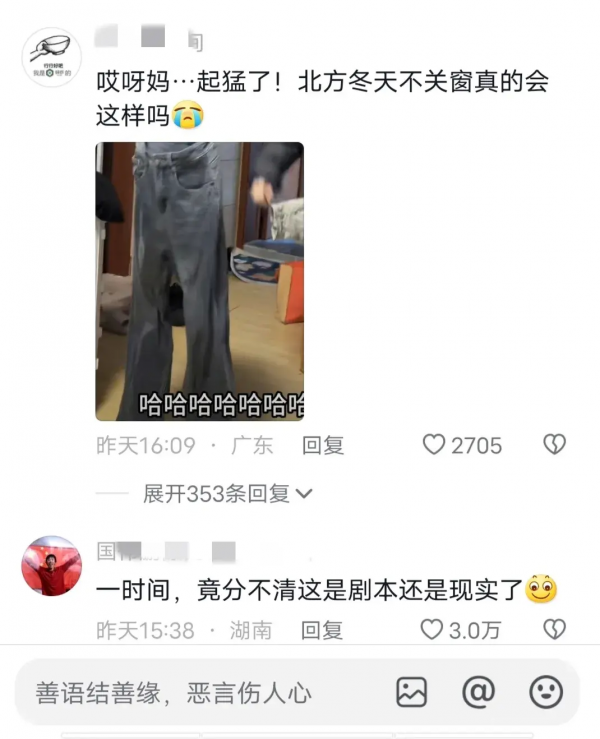Dislike the comment about 剧本还是现实
This screenshot has height=739, width=600.
tap(554, 630)
